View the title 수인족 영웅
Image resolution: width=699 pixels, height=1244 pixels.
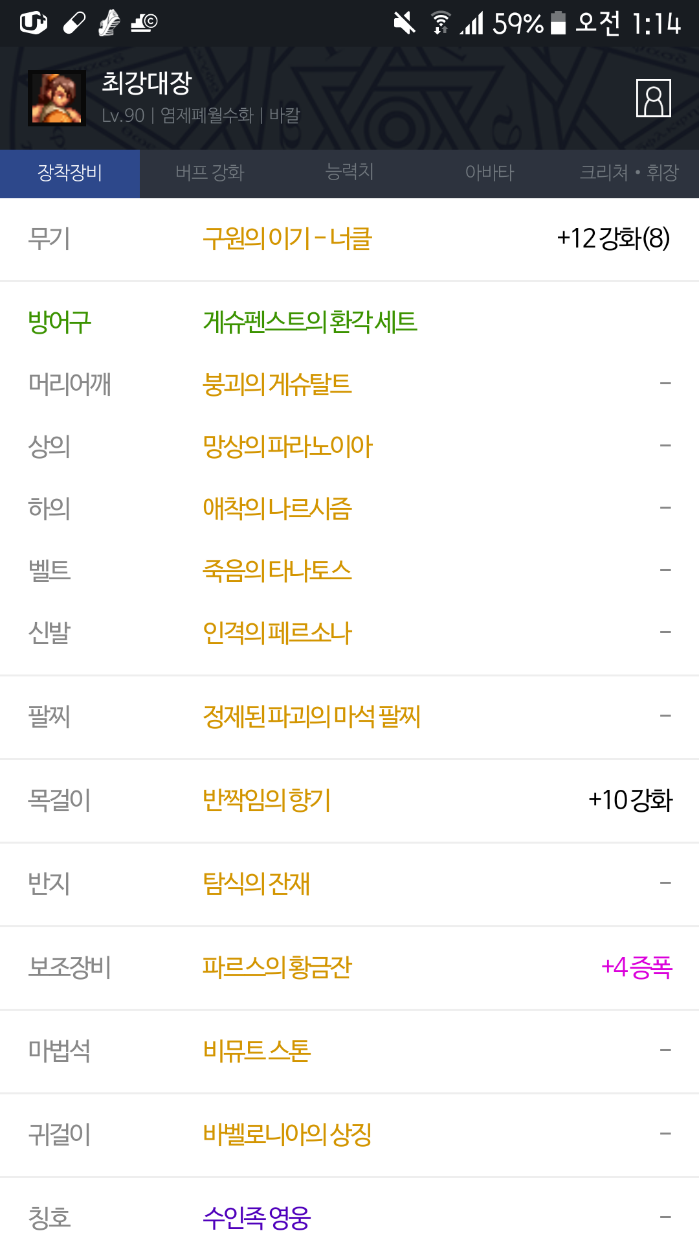[x=256, y=1218]
